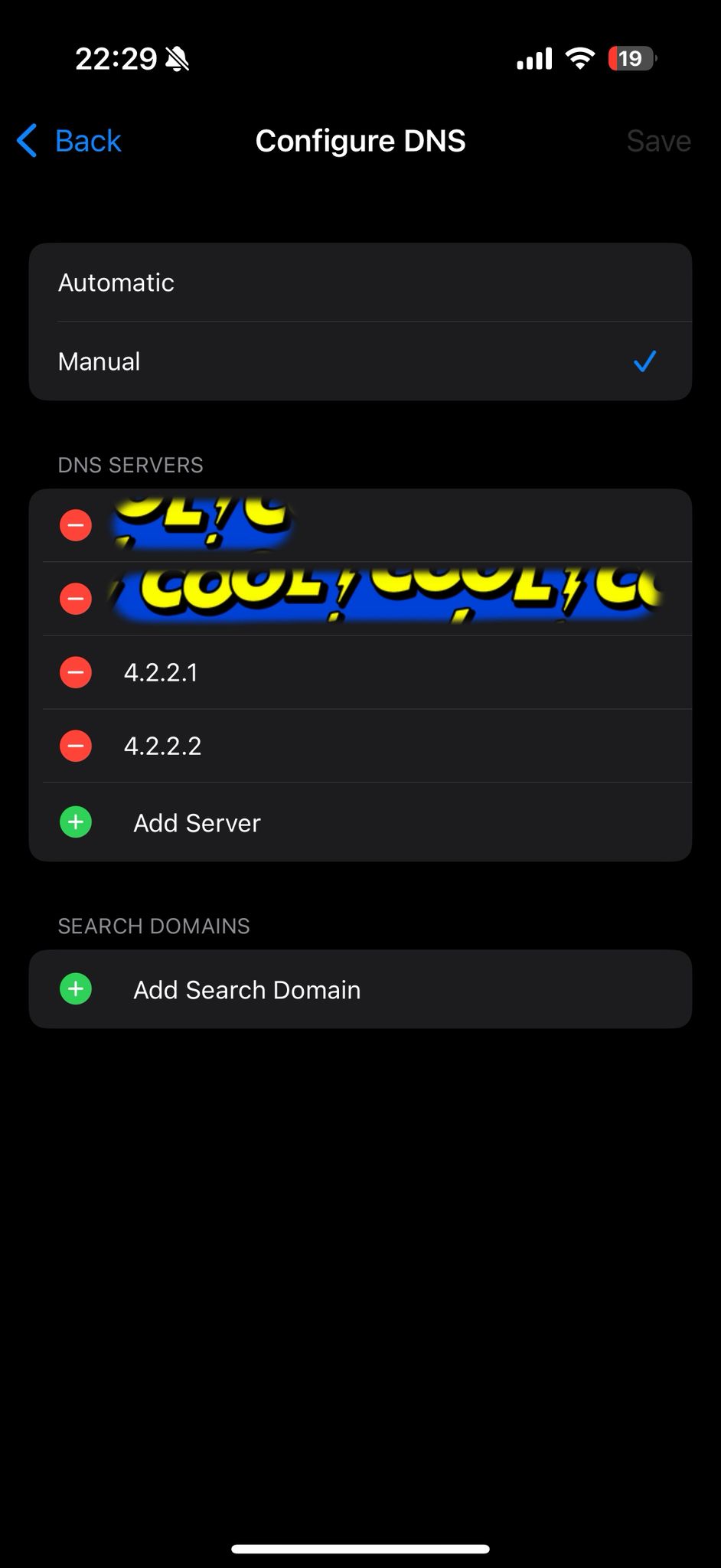Tap the blue checkmark next to Manual
The width and height of the screenshot is (721, 1568).
pos(644,361)
